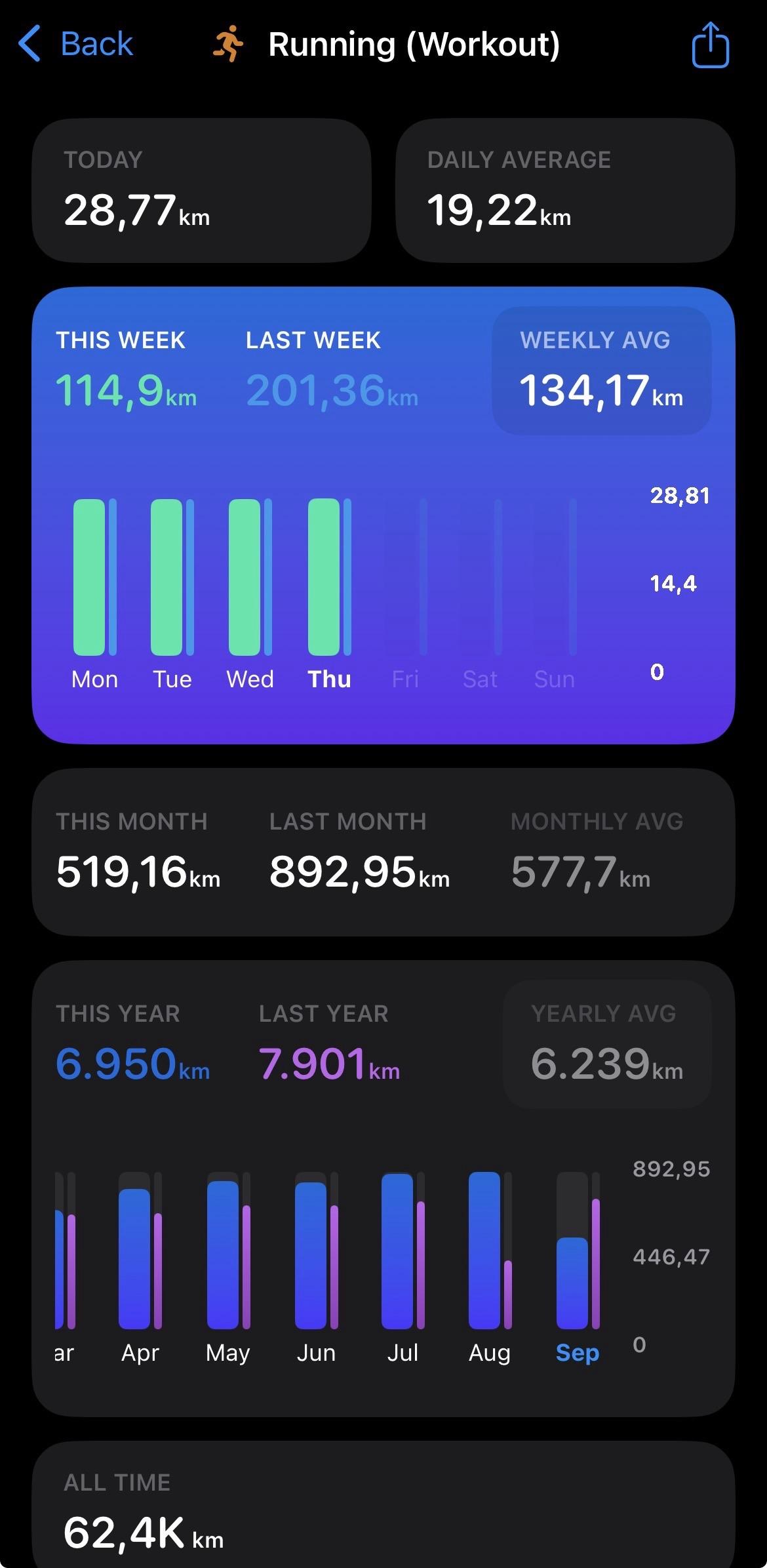Select the Weekly Avg box

pos(601,371)
